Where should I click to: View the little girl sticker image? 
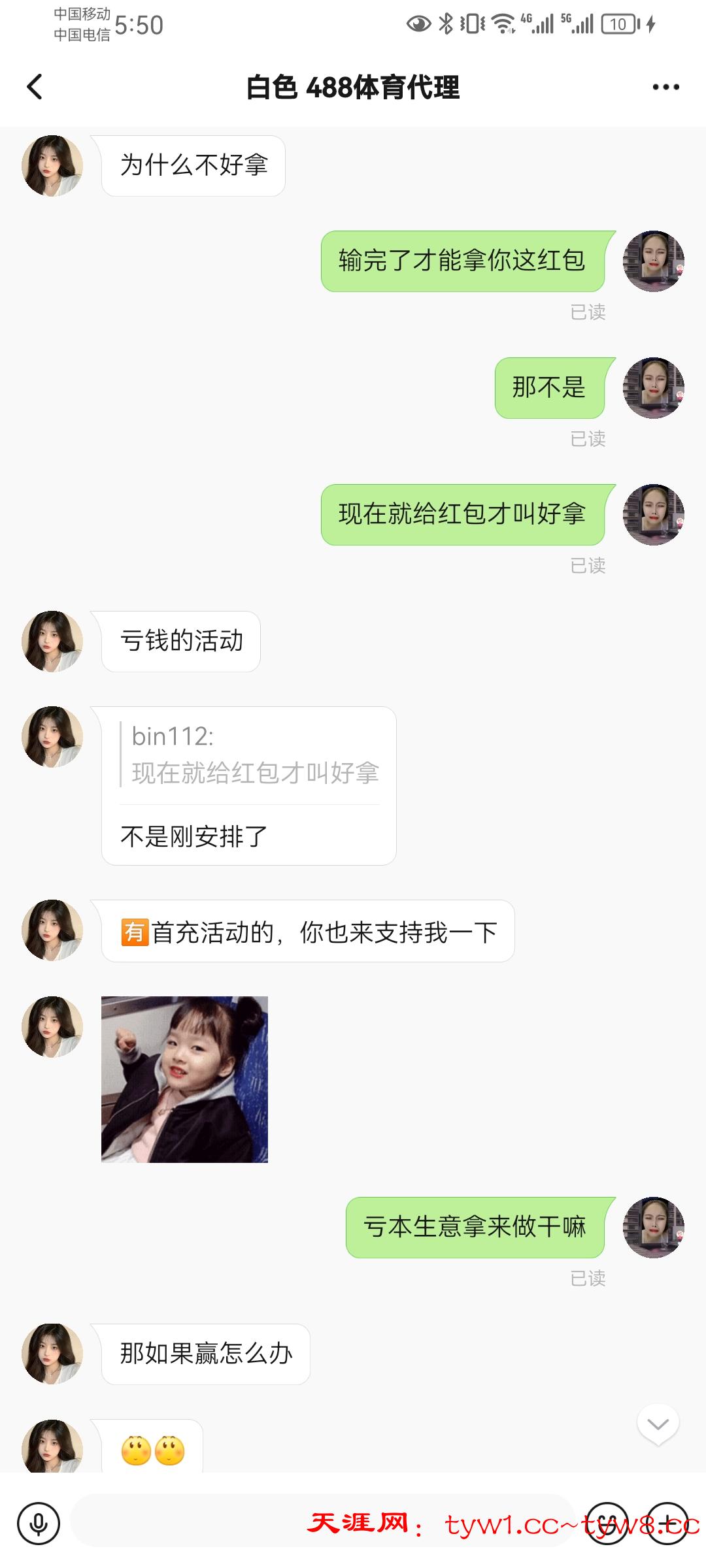(184, 1079)
